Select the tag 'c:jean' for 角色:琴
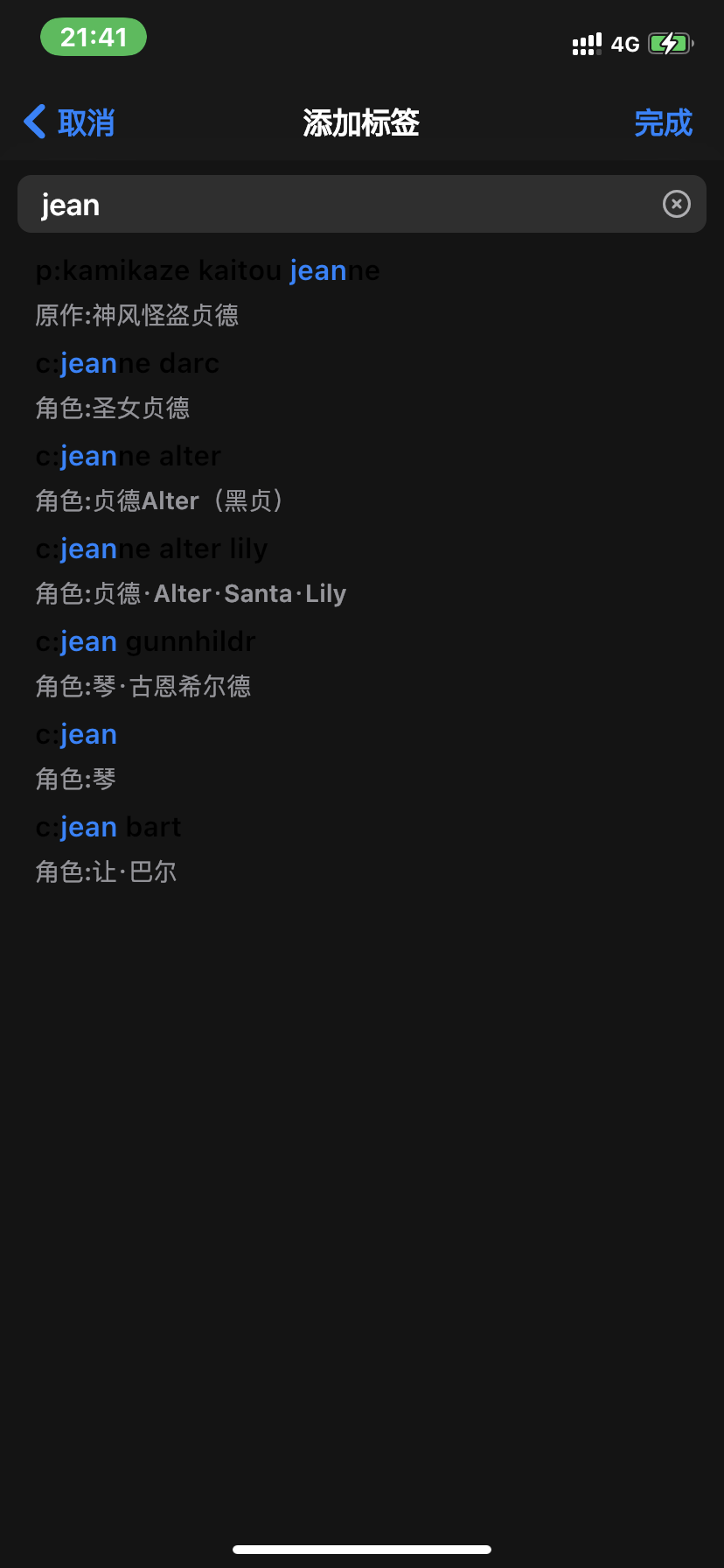The width and height of the screenshot is (724, 1568). coord(76,733)
